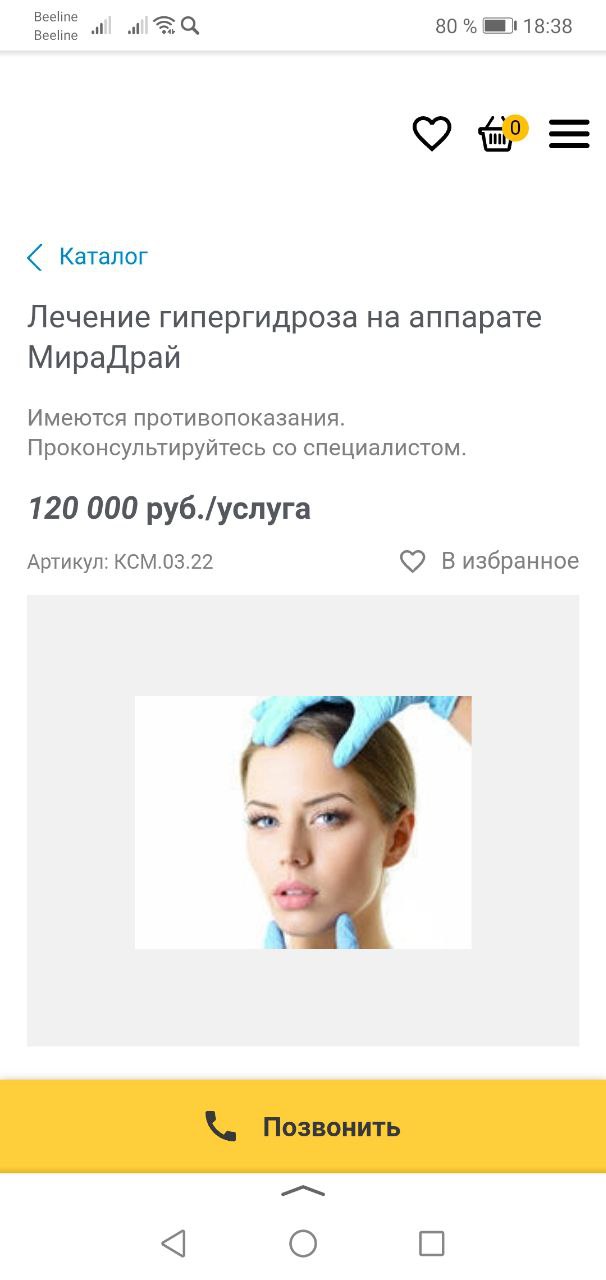Tap the system back button
Image resolution: width=606 pixels, height=1280 pixels.
(173, 1243)
